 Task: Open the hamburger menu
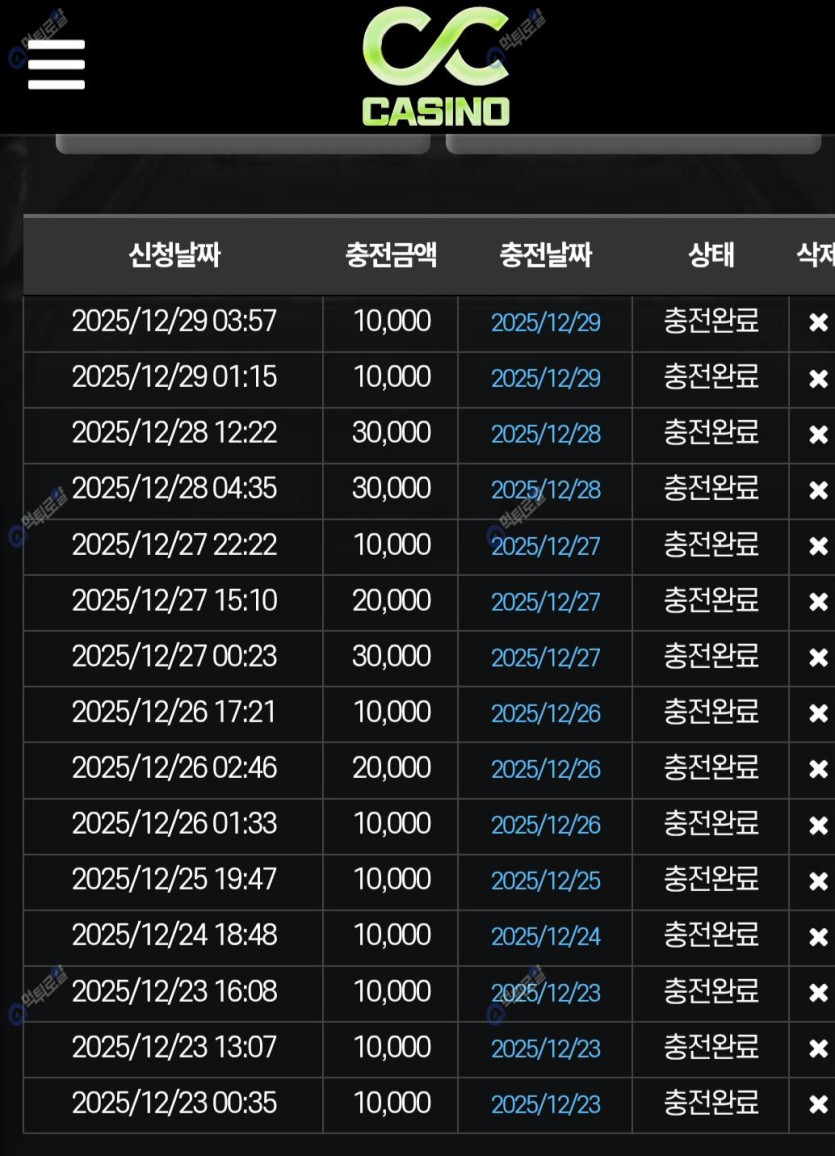coord(56,64)
